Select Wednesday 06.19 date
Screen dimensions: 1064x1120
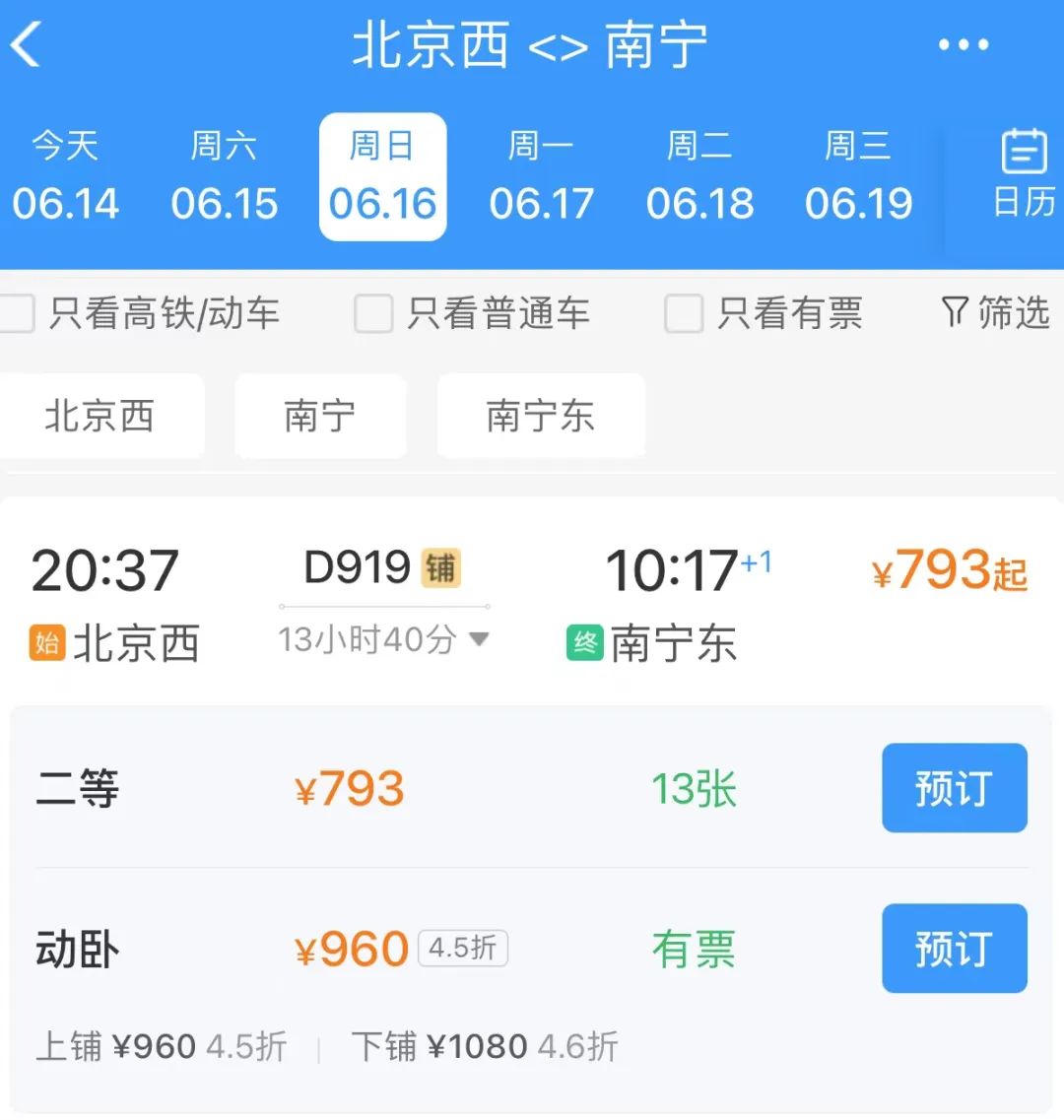coord(858,177)
